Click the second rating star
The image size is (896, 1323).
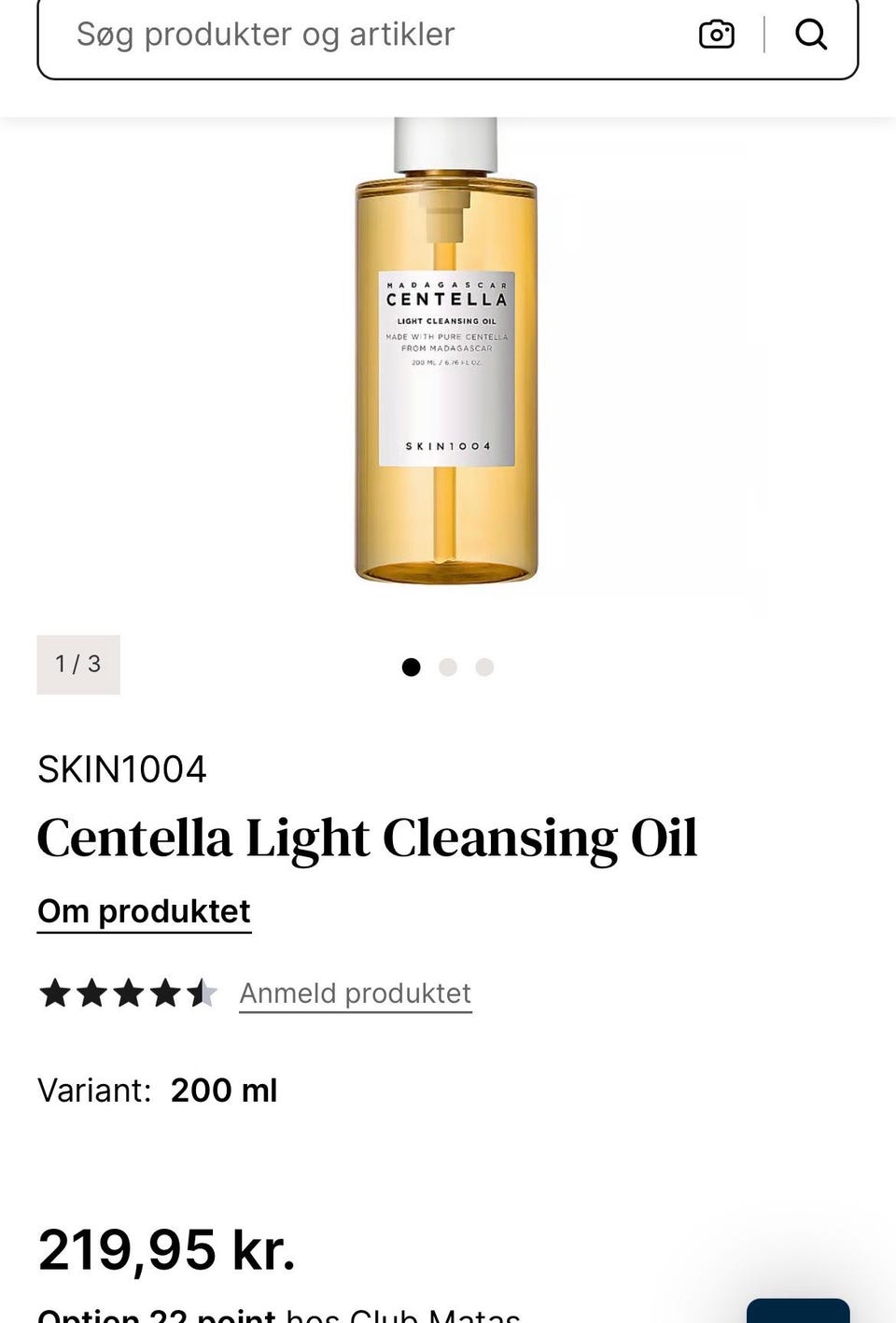coord(92,992)
